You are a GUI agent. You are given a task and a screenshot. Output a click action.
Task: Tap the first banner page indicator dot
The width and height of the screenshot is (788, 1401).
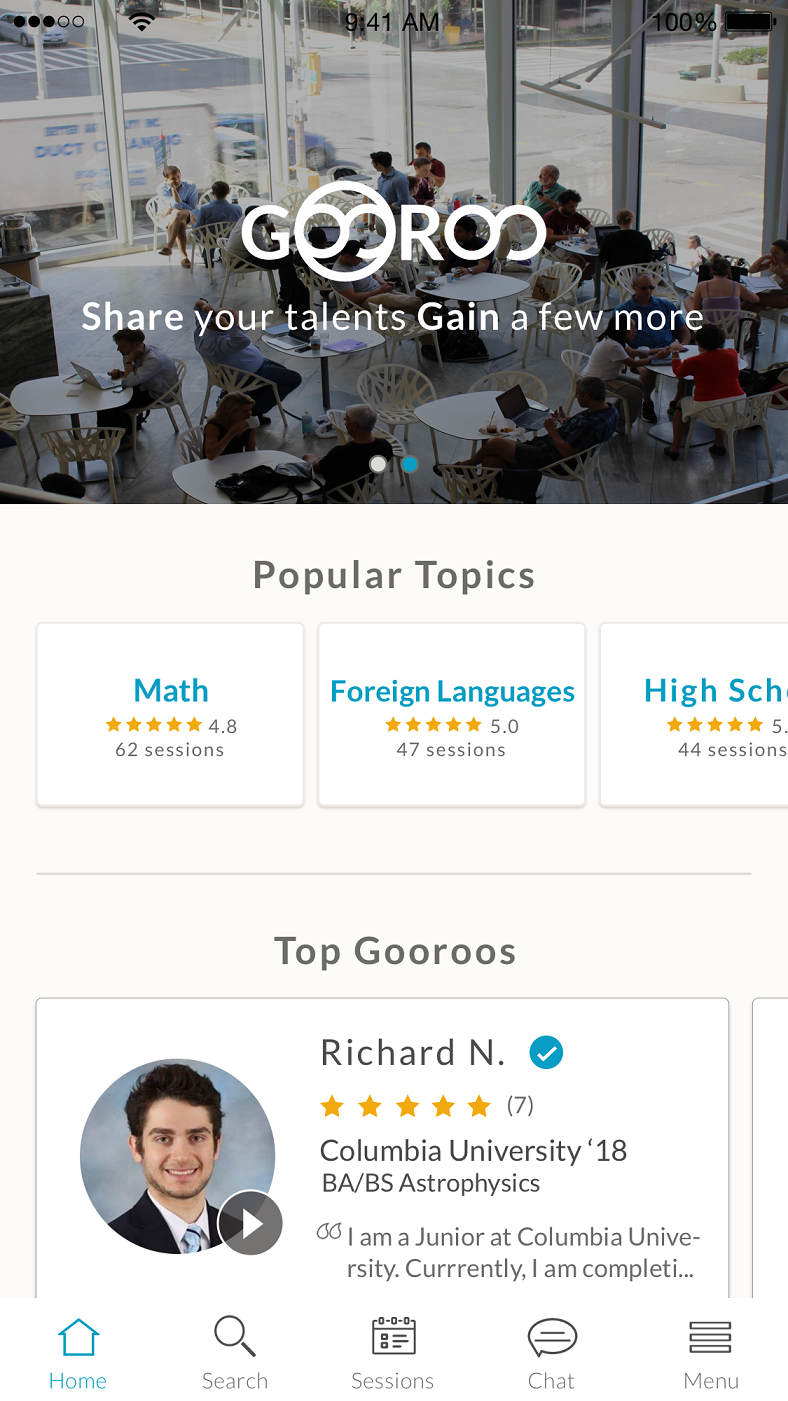click(378, 464)
